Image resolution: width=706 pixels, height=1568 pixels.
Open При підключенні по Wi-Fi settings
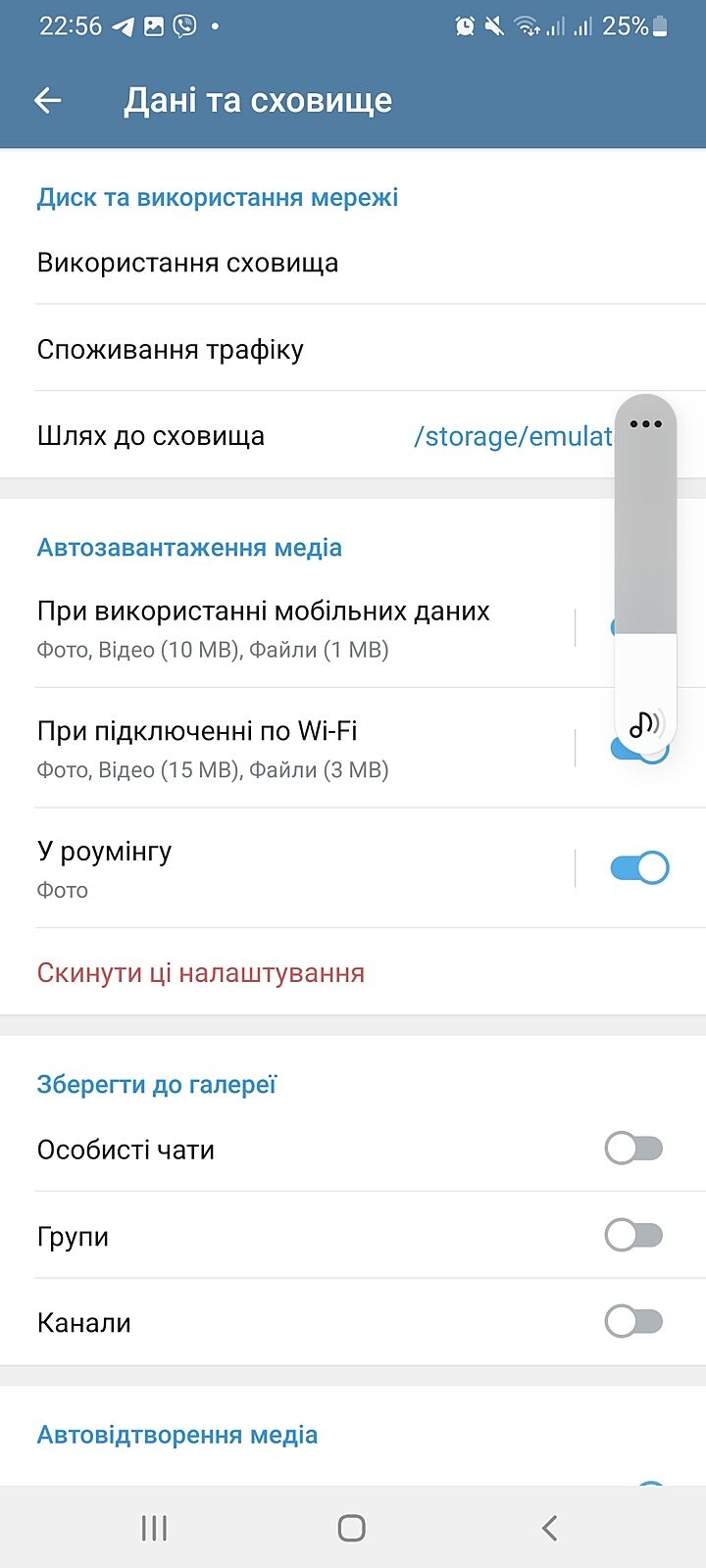(213, 748)
